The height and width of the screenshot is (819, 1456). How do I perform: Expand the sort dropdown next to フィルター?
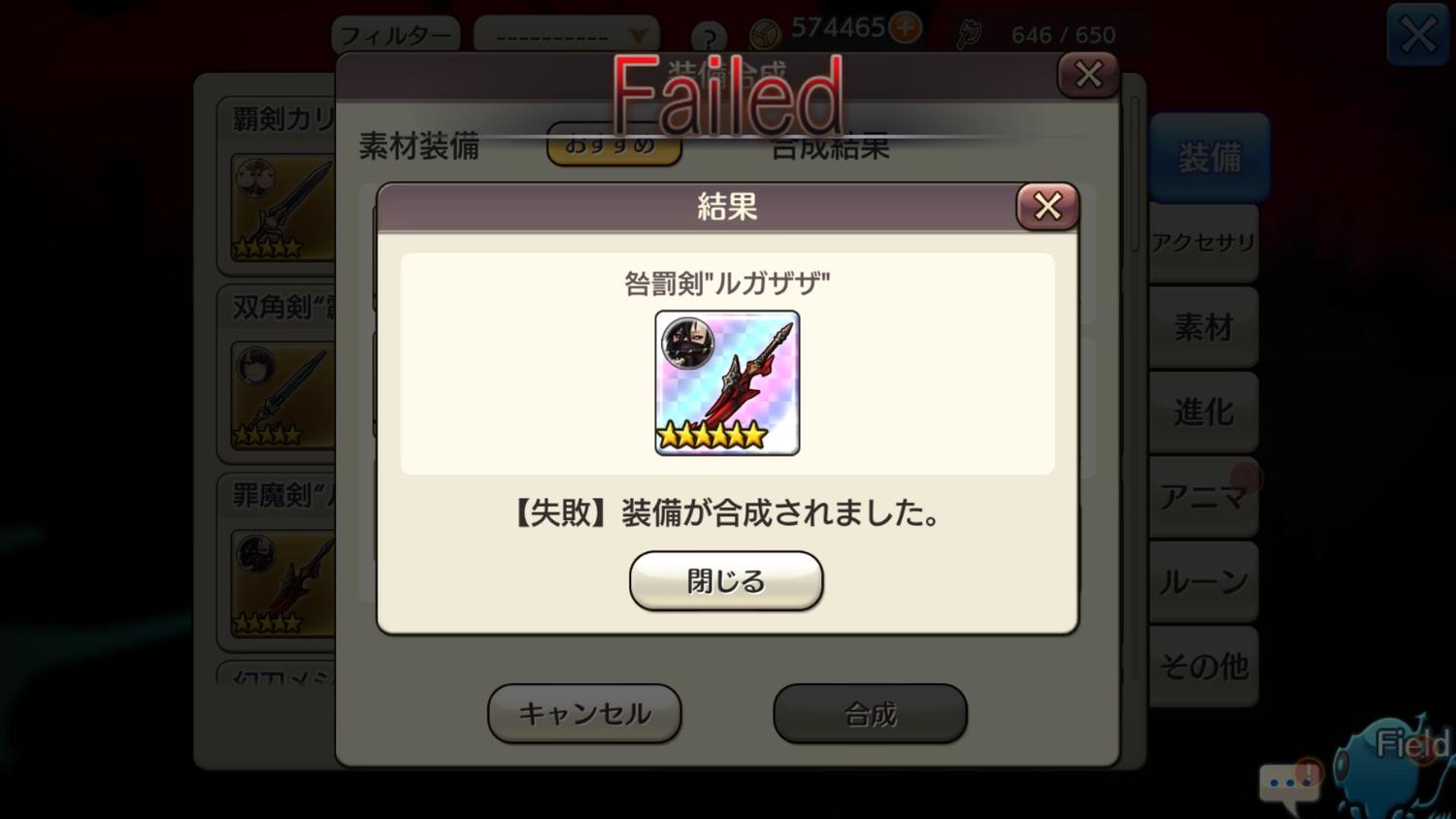pyautogui.click(x=567, y=36)
